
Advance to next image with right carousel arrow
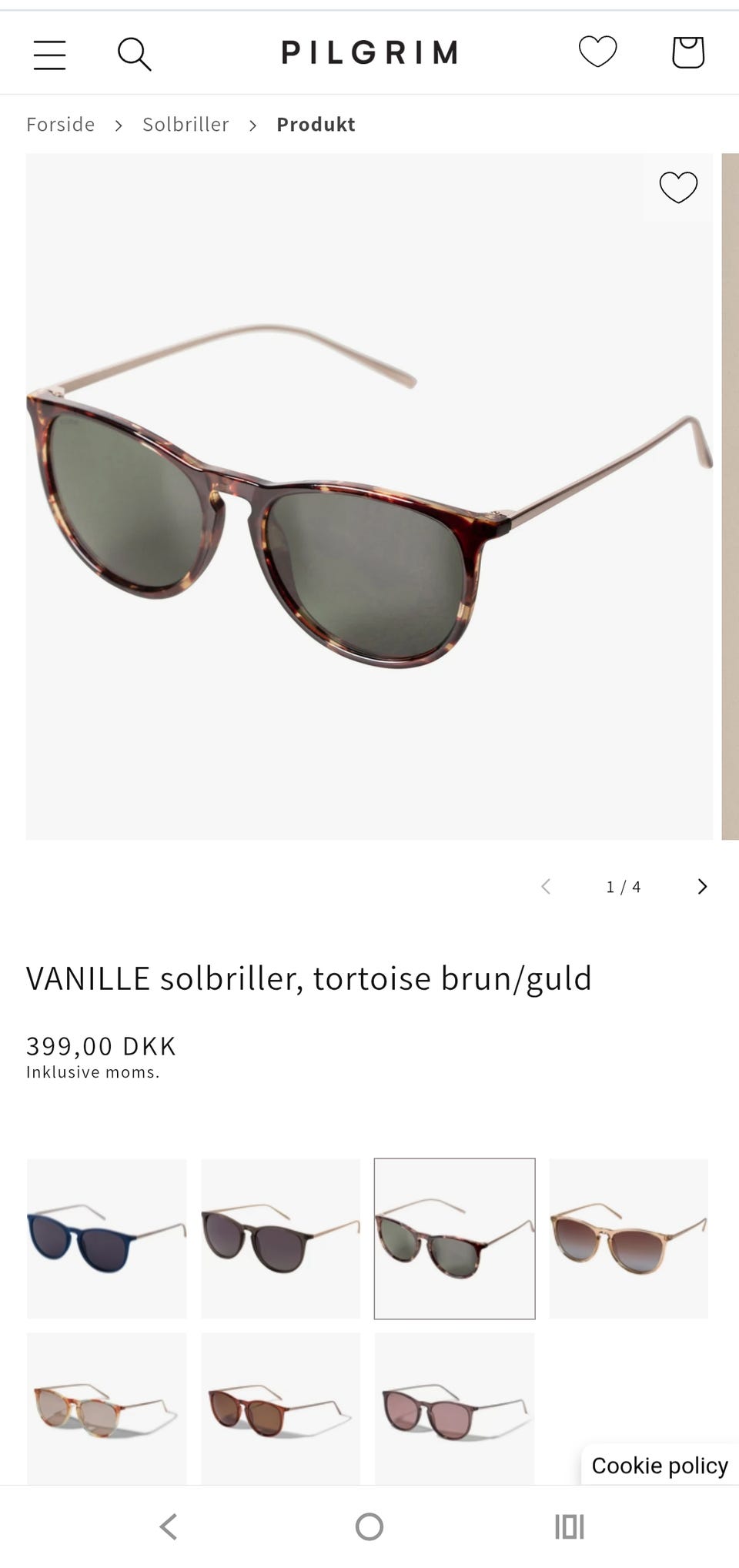tap(702, 887)
